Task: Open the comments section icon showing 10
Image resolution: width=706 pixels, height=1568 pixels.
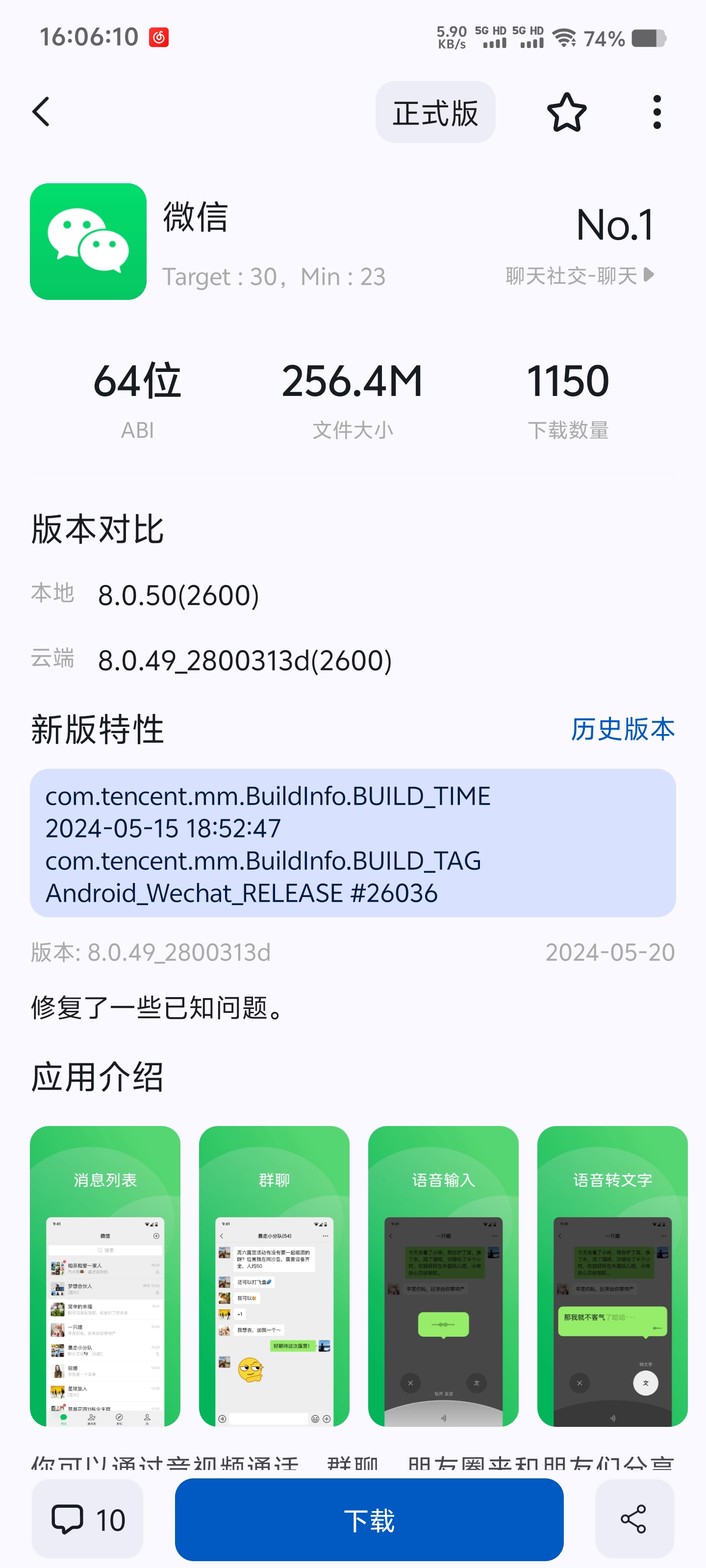Action: pyautogui.click(x=87, y=1520)
